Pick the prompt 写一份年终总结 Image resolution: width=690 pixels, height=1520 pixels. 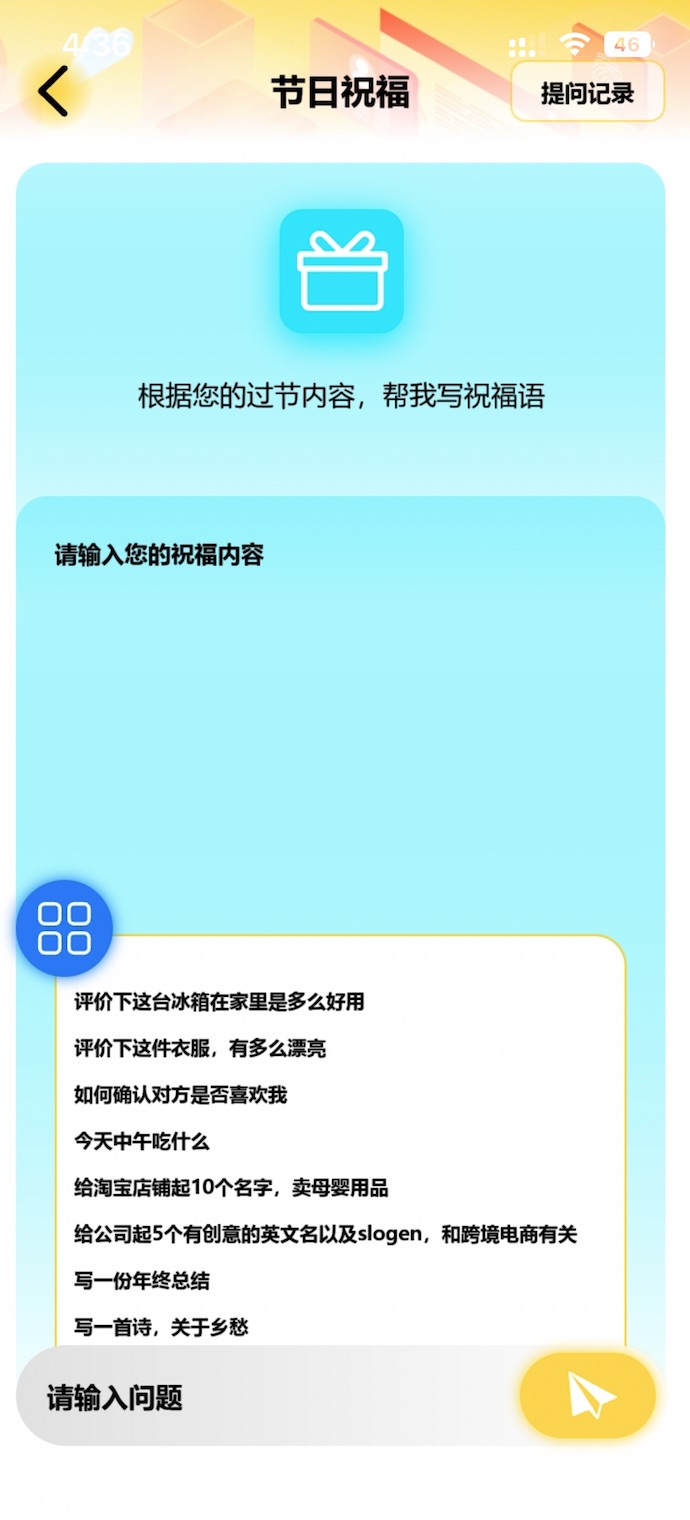point(142,1281)
